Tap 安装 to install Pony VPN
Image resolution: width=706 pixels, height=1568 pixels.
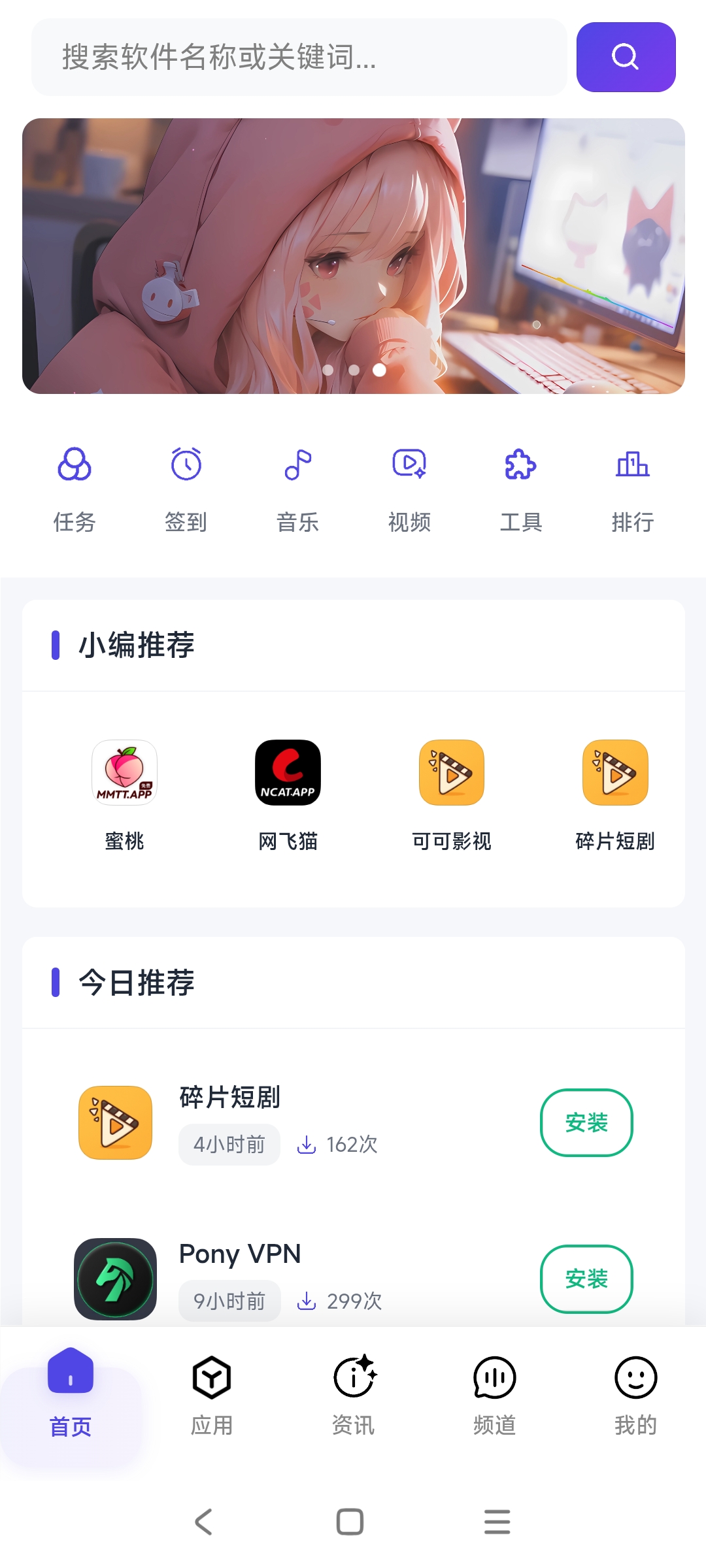coord(586,1279)
